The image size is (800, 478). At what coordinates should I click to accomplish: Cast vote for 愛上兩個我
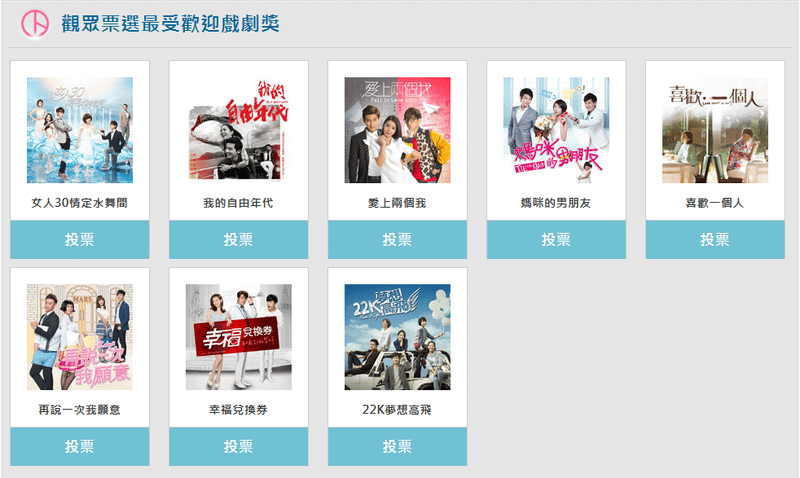(x=397, y=240)
